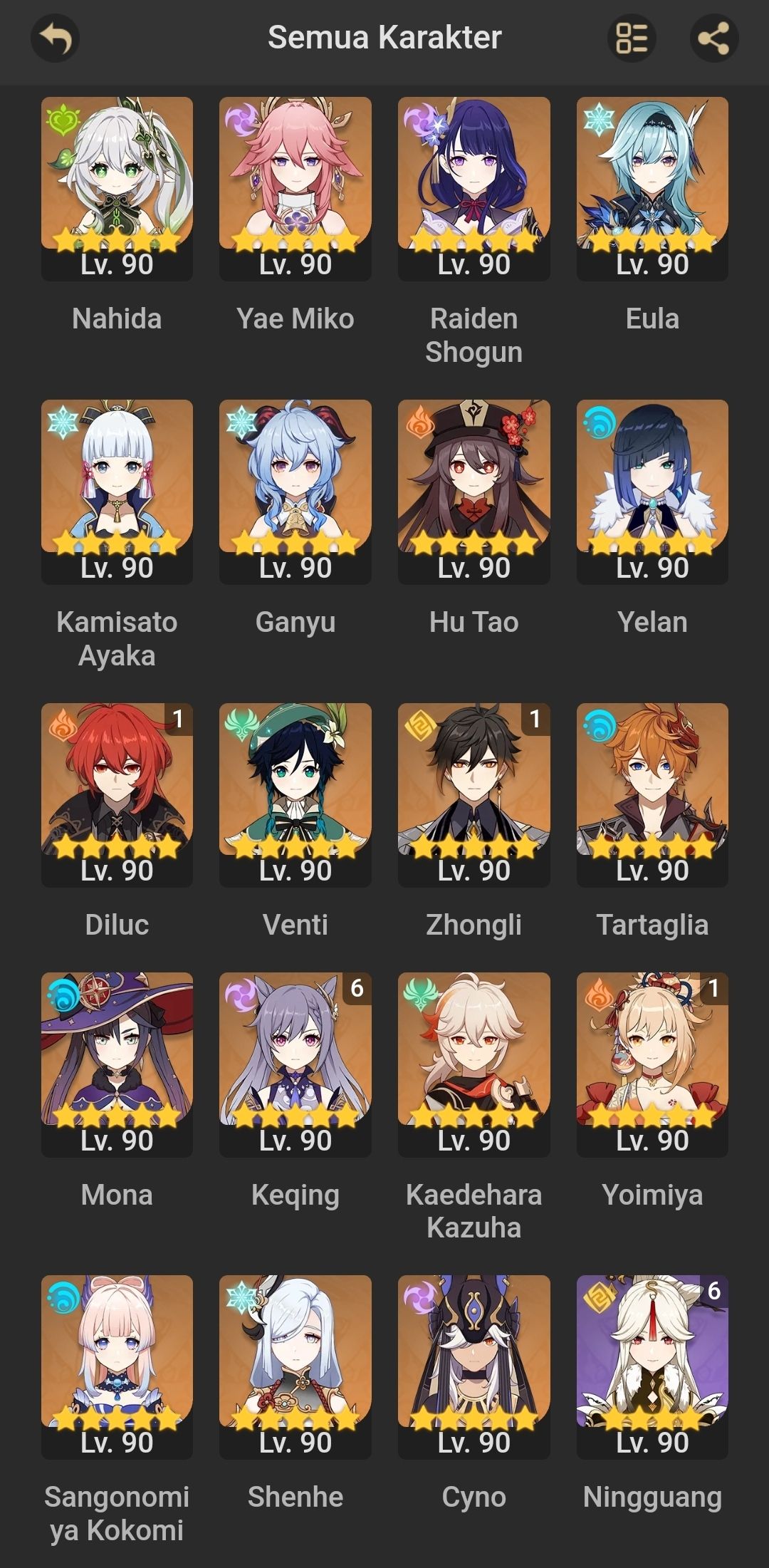Viewport: 769px width, 1568px height.
Task: Share the character list
Action: (x=713, y=38)
